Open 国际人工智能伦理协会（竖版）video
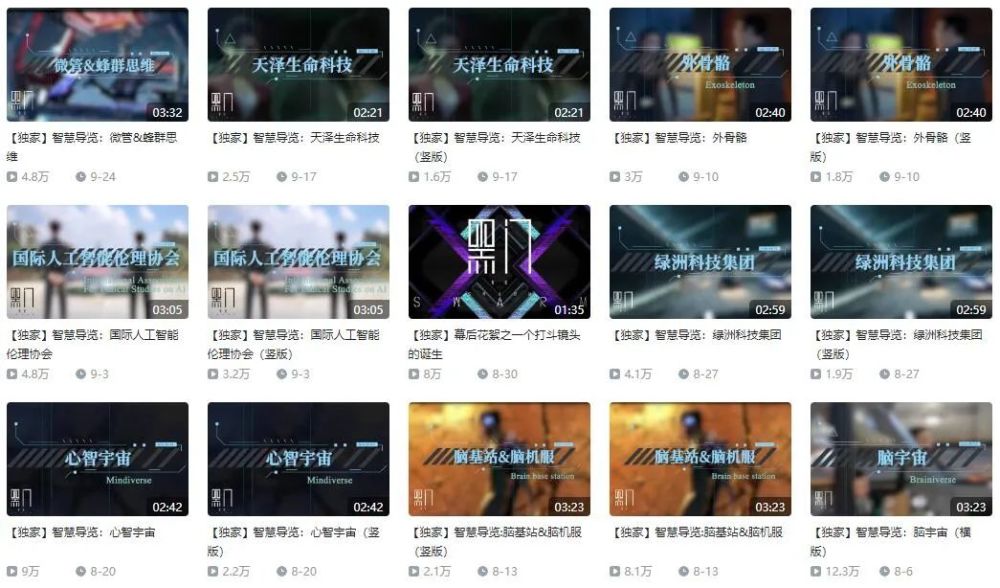Screen dimensions: 1000x588 298,262
